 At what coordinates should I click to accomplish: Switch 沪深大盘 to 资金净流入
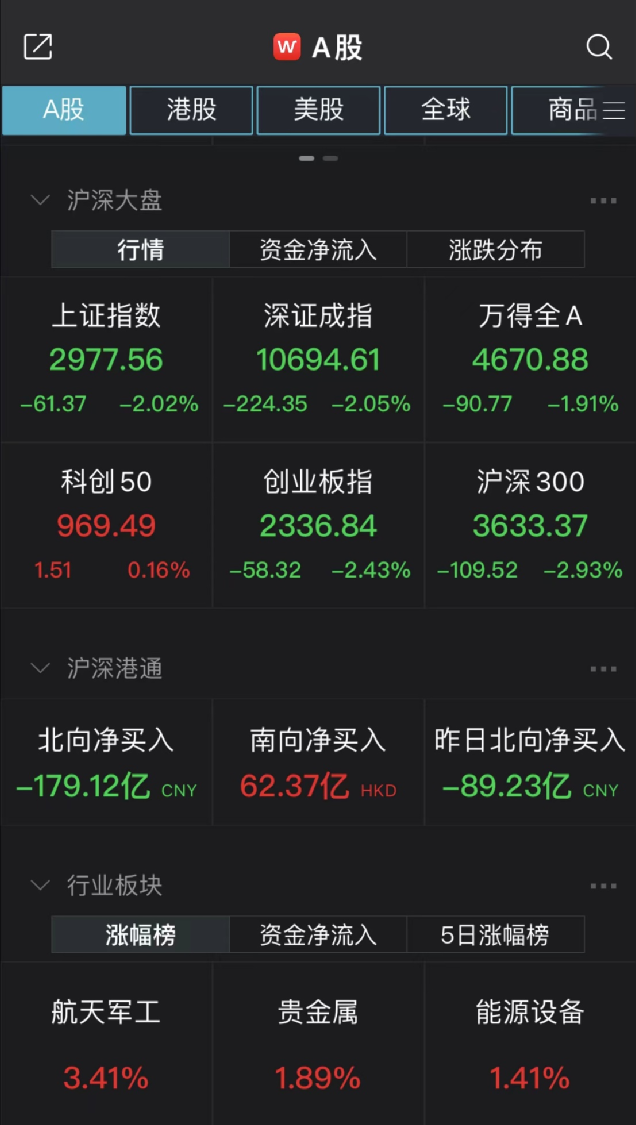318,250
